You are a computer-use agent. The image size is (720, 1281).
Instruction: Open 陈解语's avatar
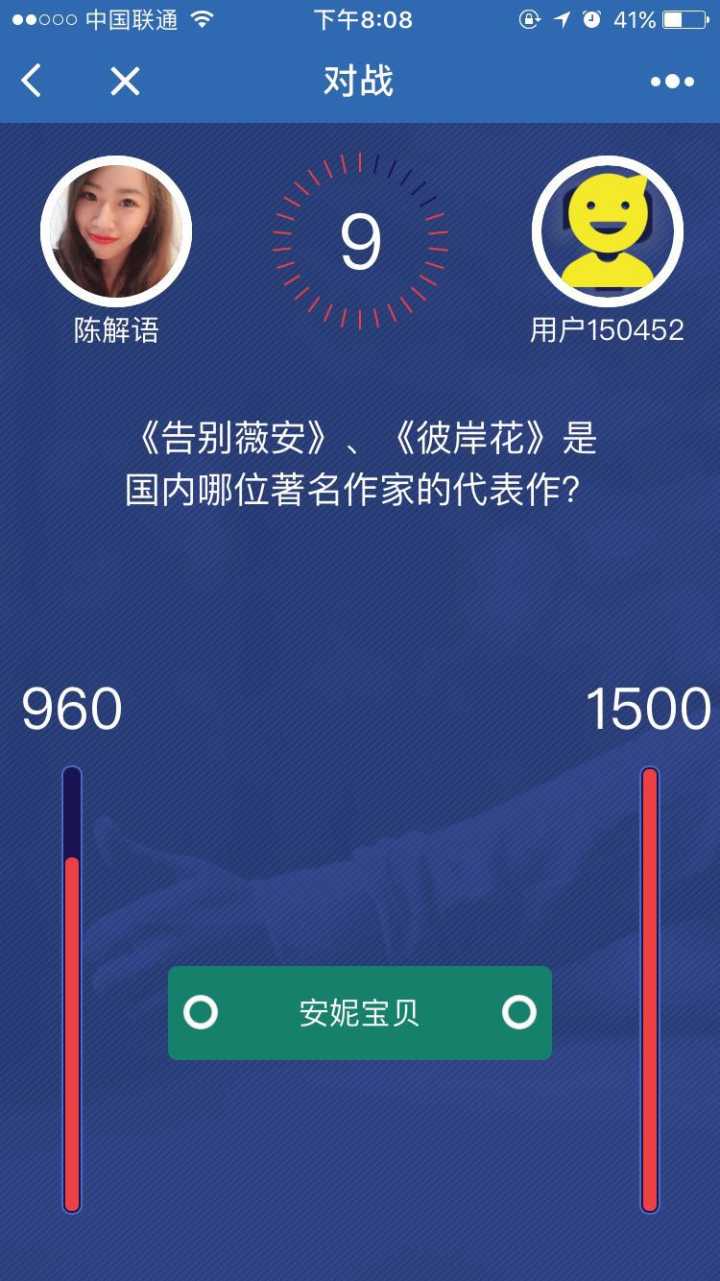(116, 231)
